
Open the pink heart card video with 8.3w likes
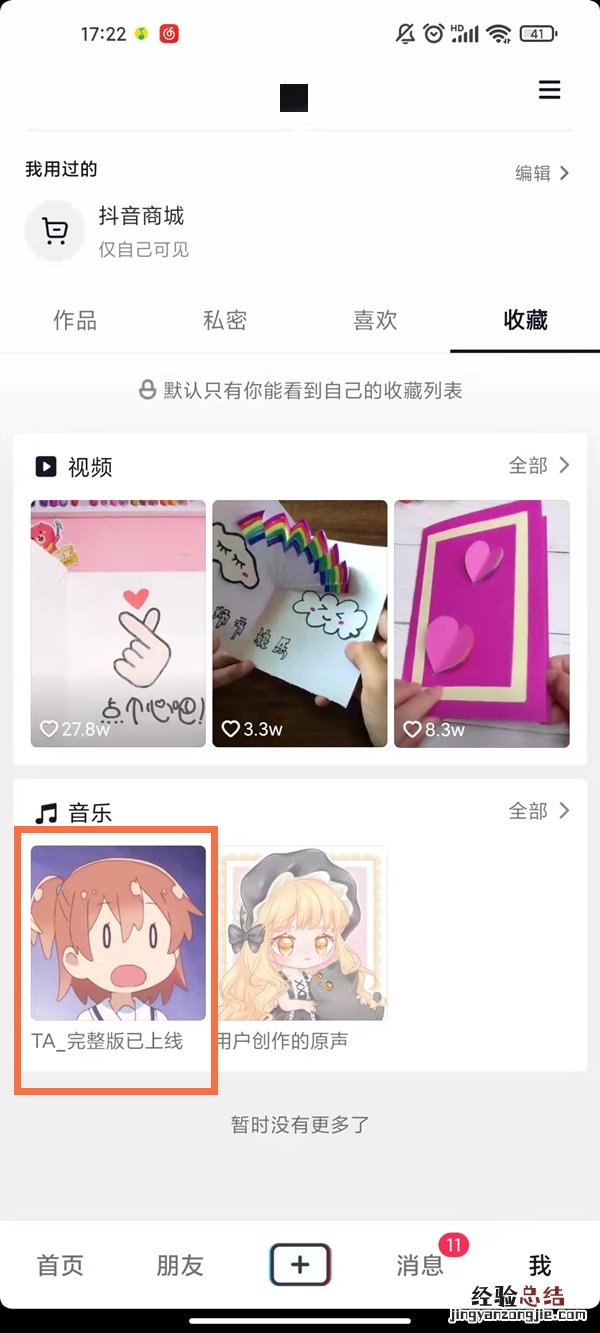point(482,623)
